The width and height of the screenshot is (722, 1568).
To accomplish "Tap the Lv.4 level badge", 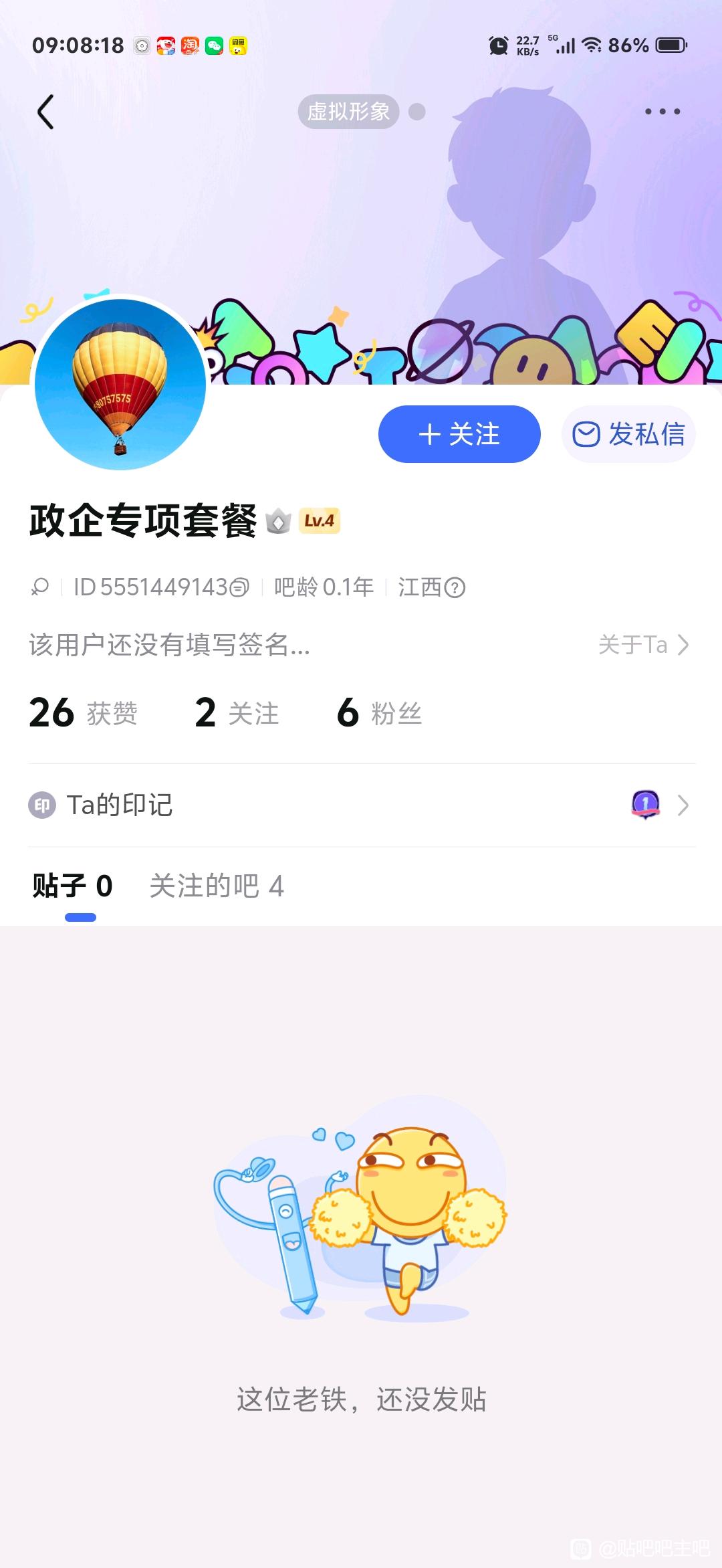I will [x=320, y=521].
